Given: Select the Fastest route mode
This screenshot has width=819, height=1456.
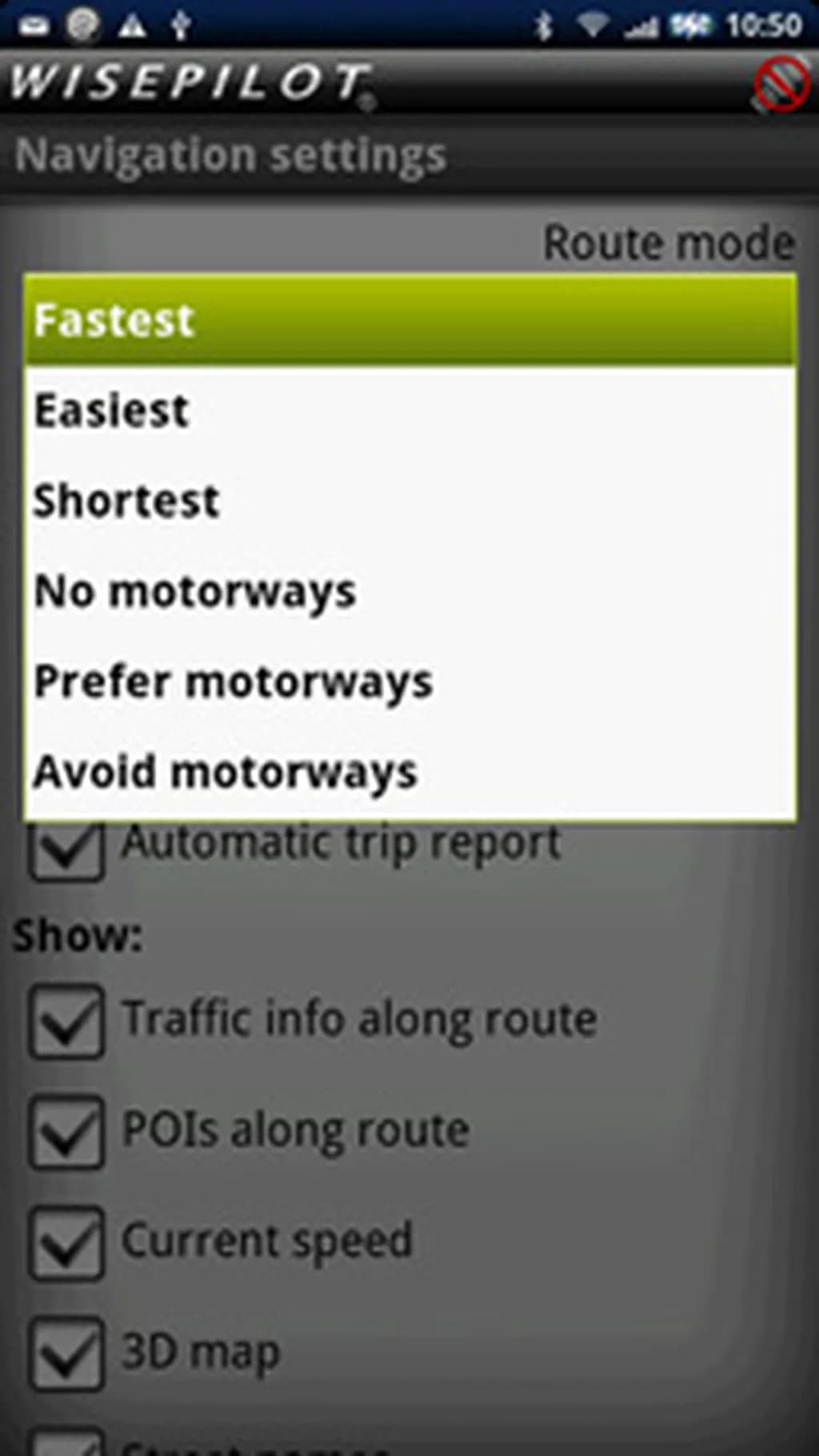Looking at the screenshot, I should [409, 320].
